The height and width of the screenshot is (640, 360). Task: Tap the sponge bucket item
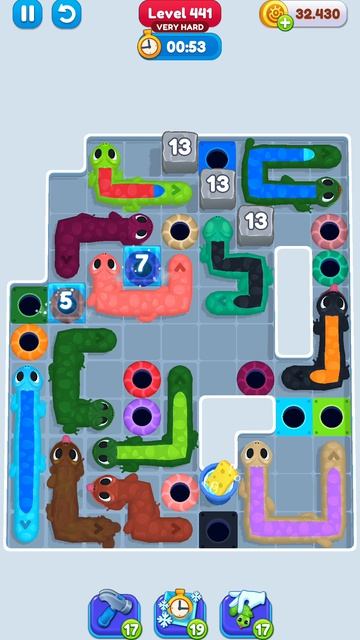tap(219, 482)
